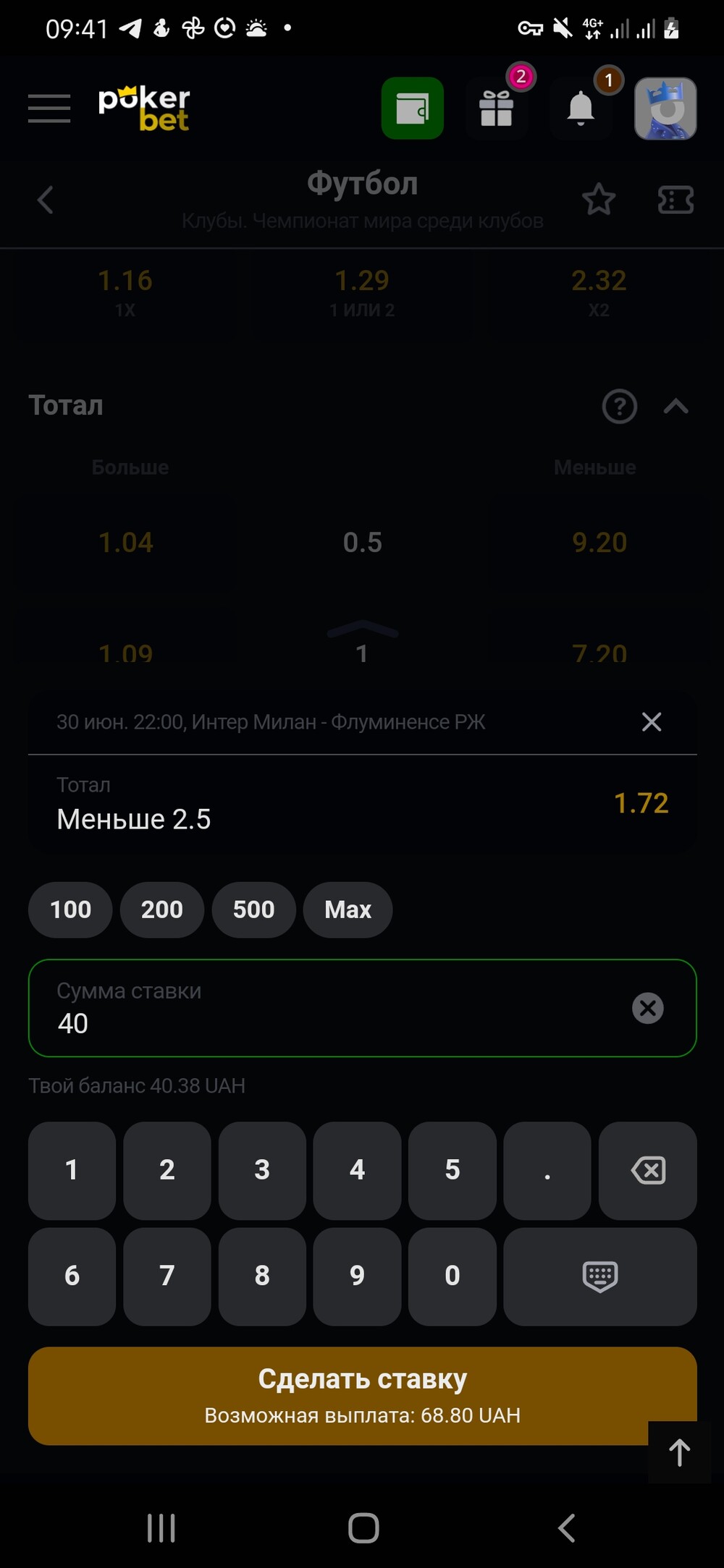Open the profile avatar
The image size is (724, 1568).
(x=665, y=109)
